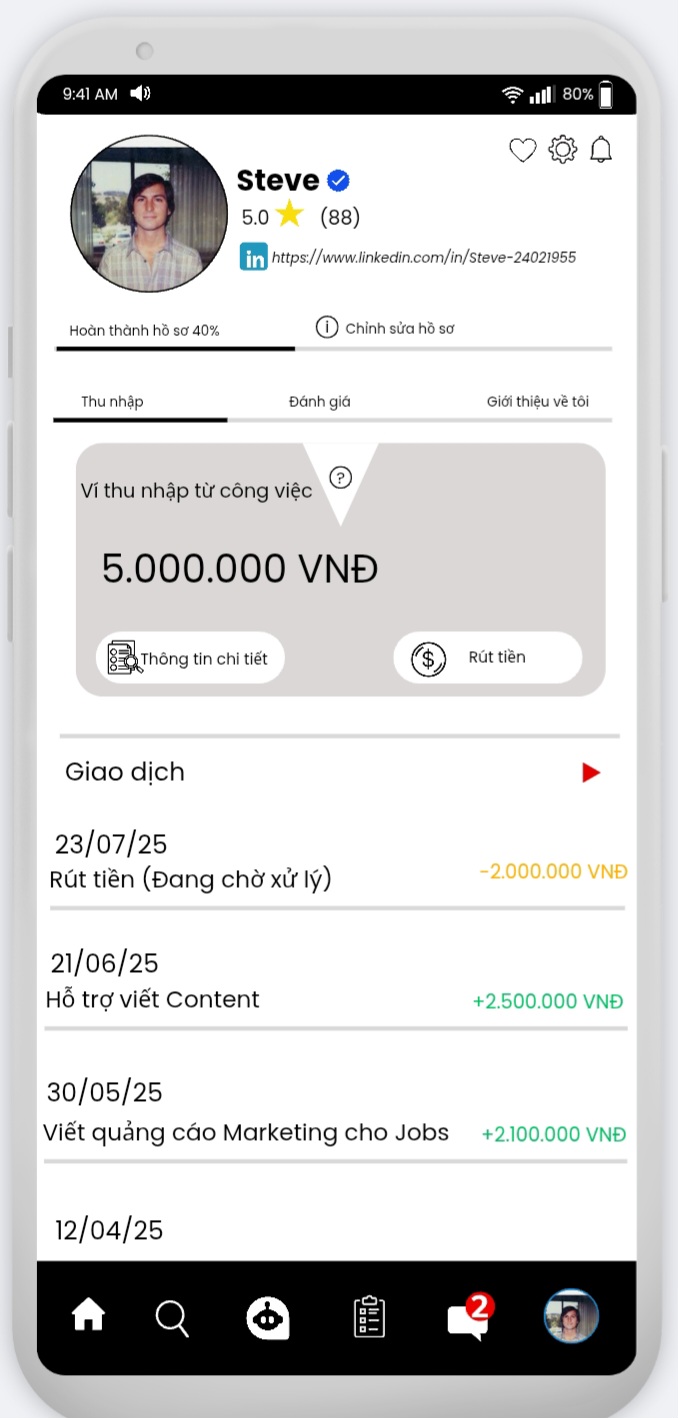
Task: Select the Thu nhập tab
Action: [112, 402]
